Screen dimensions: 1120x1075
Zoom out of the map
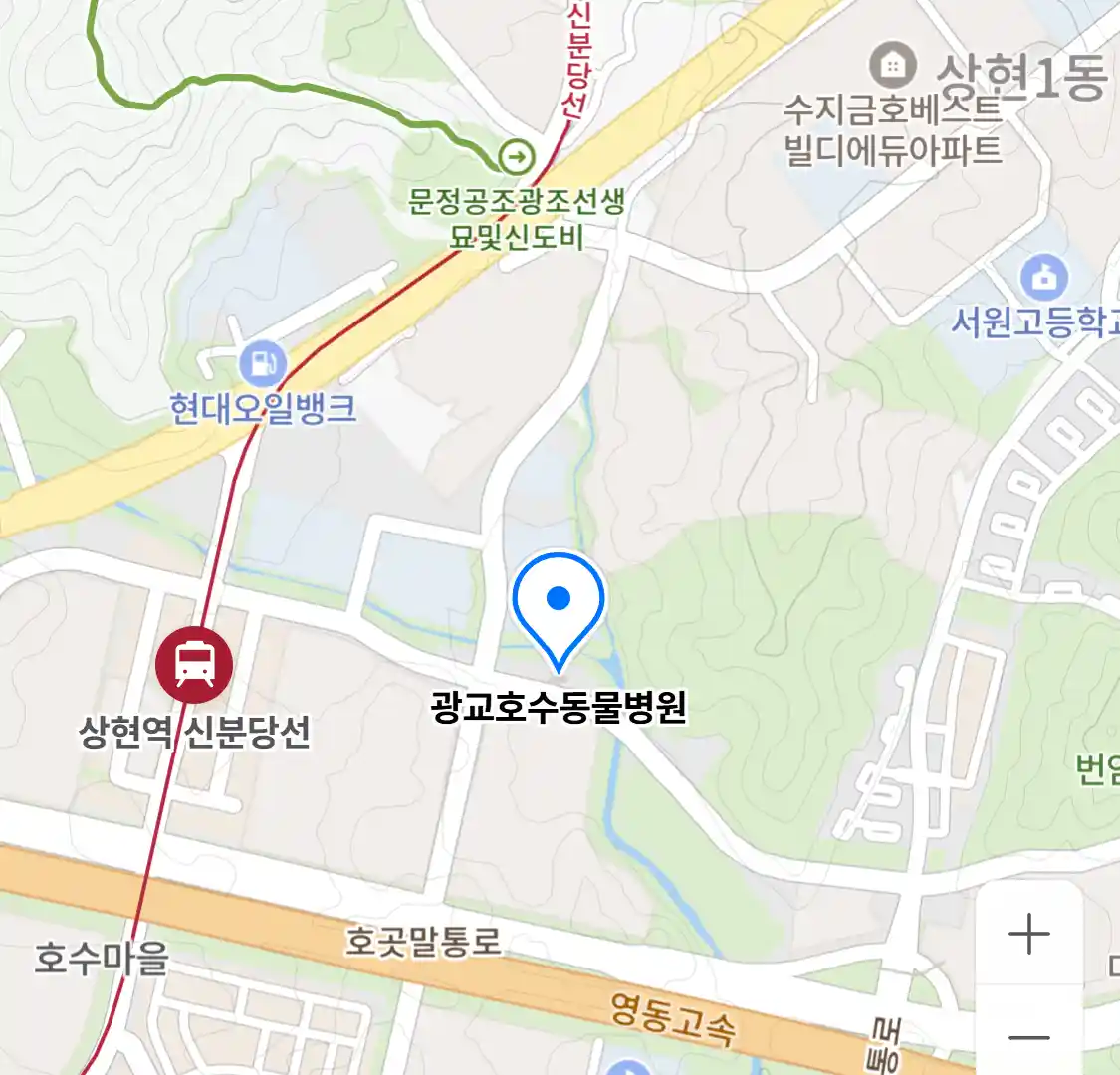tap(1028, 1037)
